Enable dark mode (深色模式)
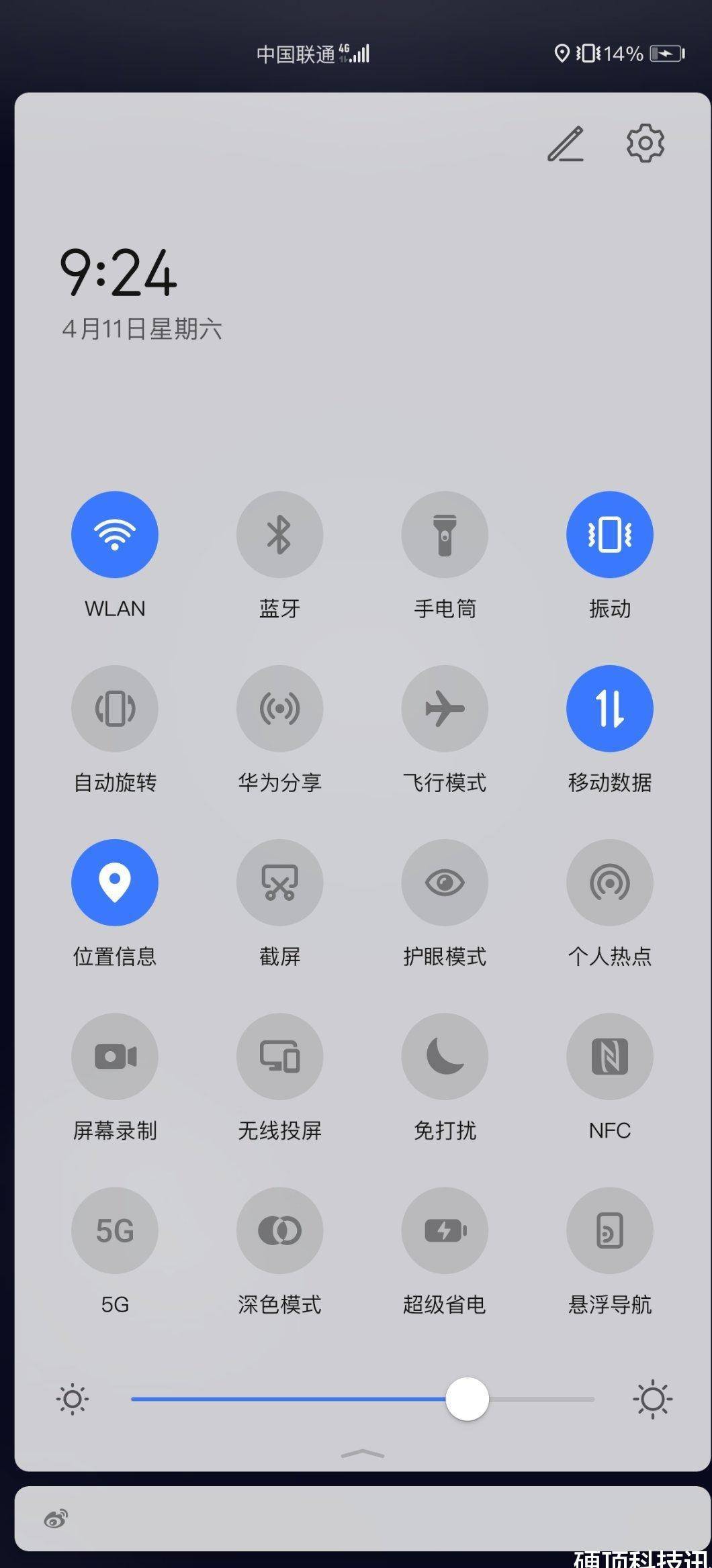The width and height of the screenshot is (712, 1568). [279, 1230]
